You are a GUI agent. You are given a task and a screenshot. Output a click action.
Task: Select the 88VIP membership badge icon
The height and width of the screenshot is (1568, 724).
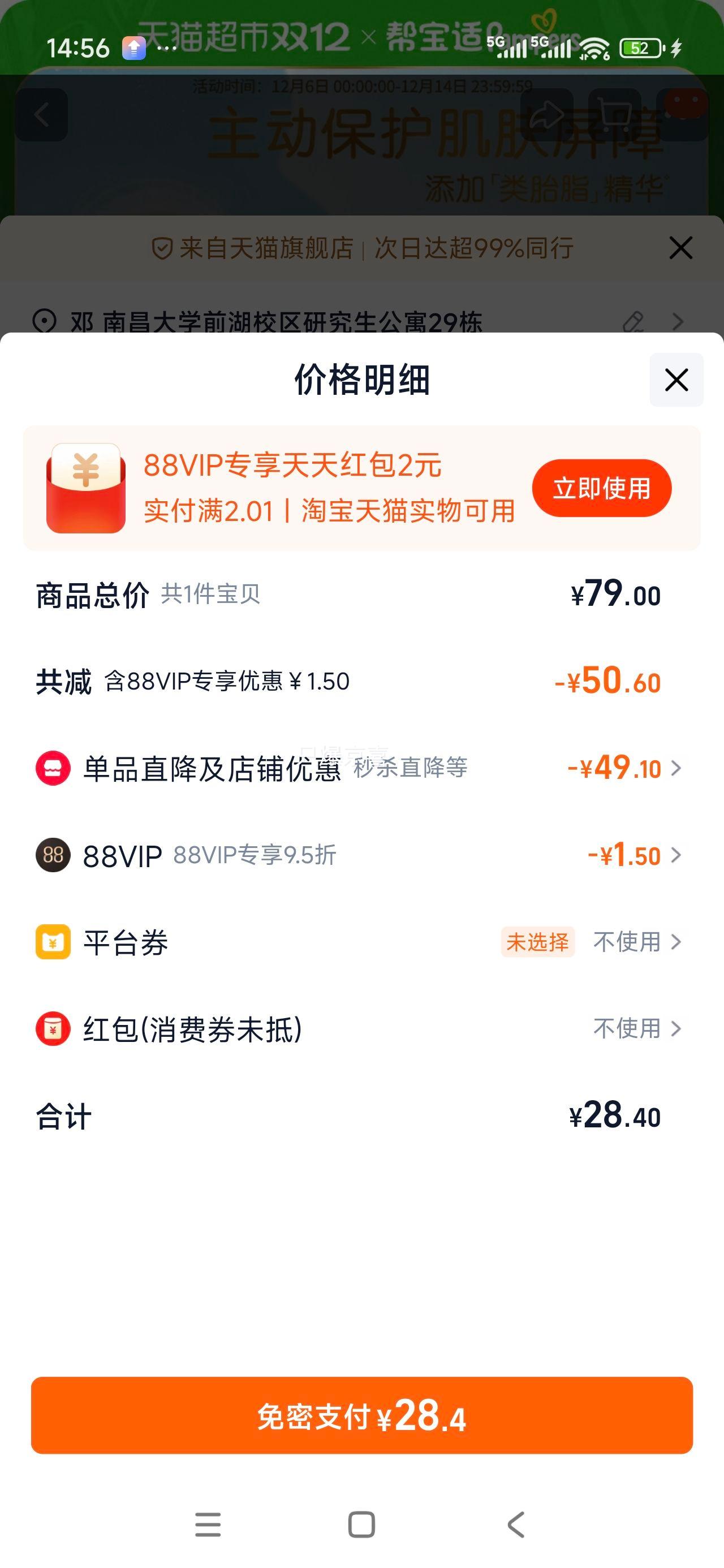(53, 855)
